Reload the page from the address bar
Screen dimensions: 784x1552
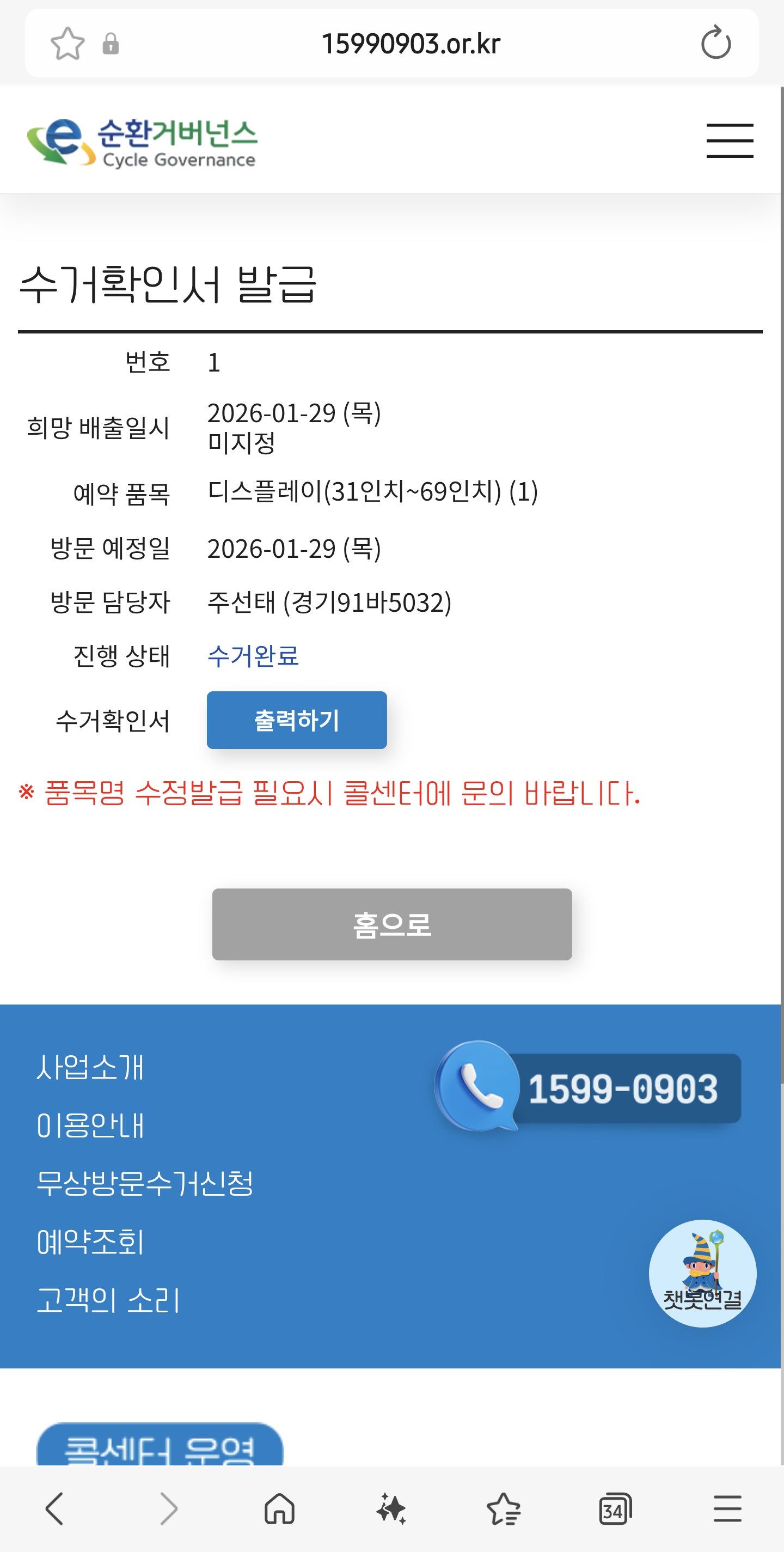tap(715, 44)
